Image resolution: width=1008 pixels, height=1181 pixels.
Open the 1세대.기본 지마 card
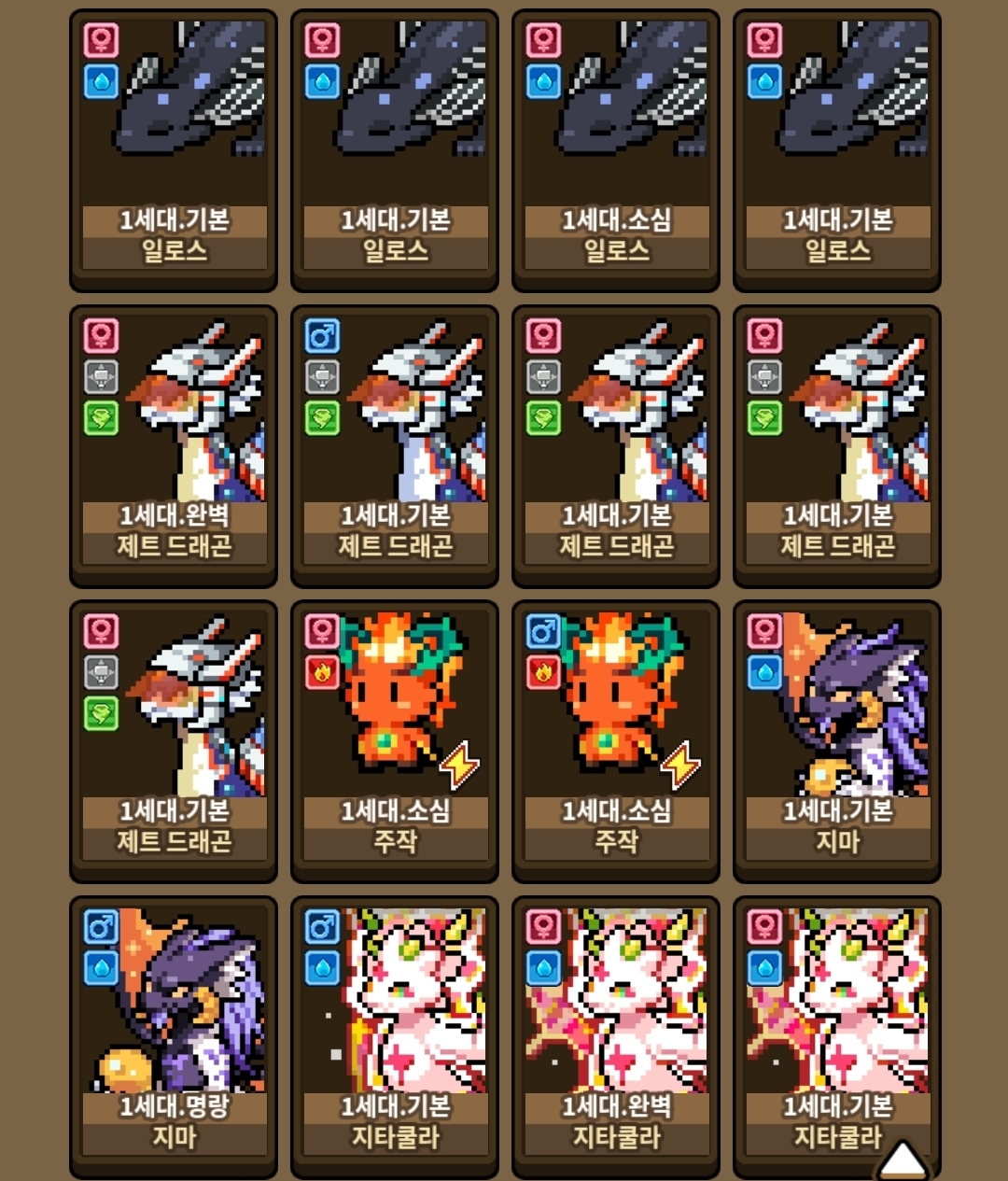[x=837, y=740]
